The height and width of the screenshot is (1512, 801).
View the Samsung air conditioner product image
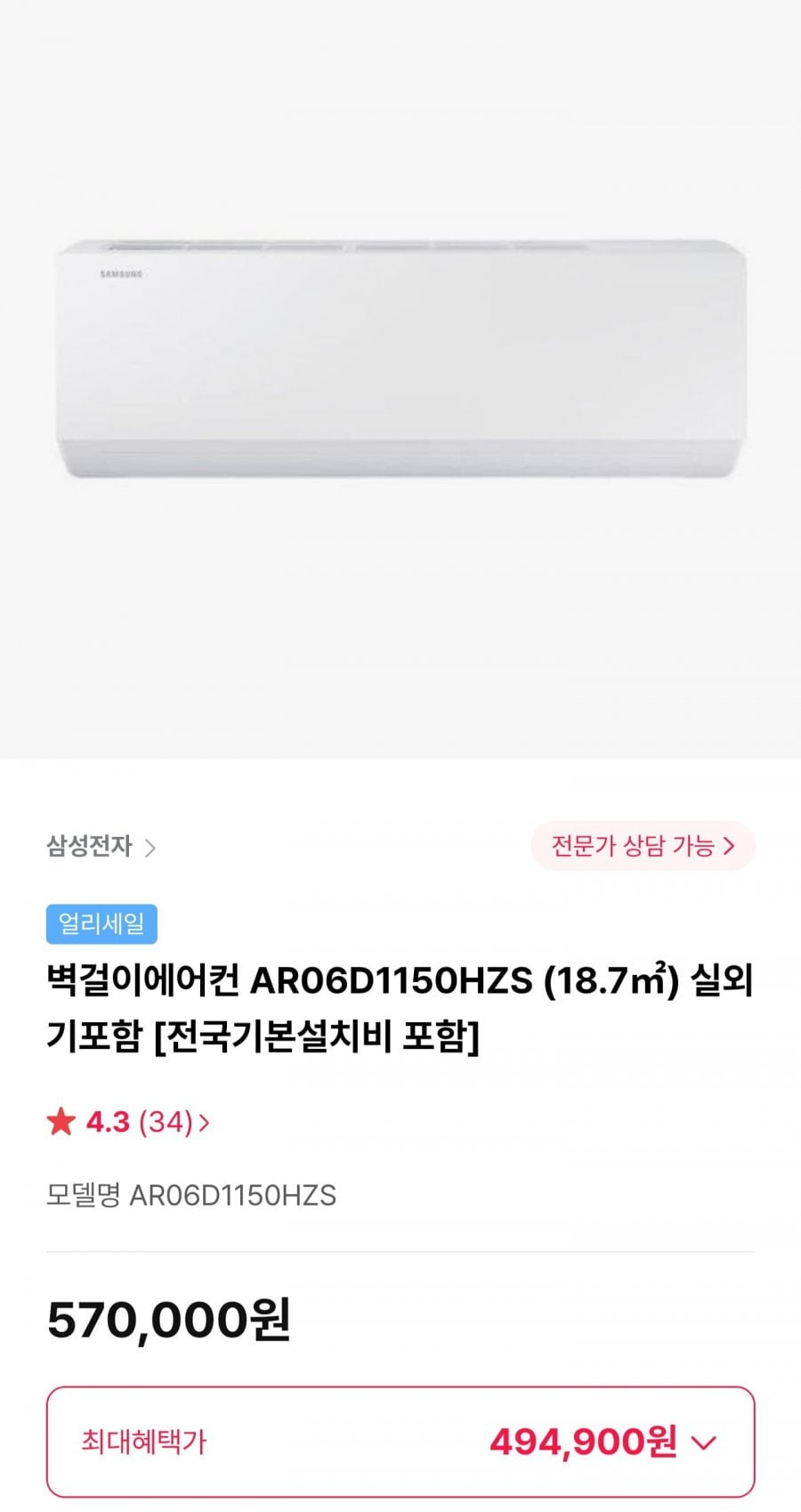400,358
